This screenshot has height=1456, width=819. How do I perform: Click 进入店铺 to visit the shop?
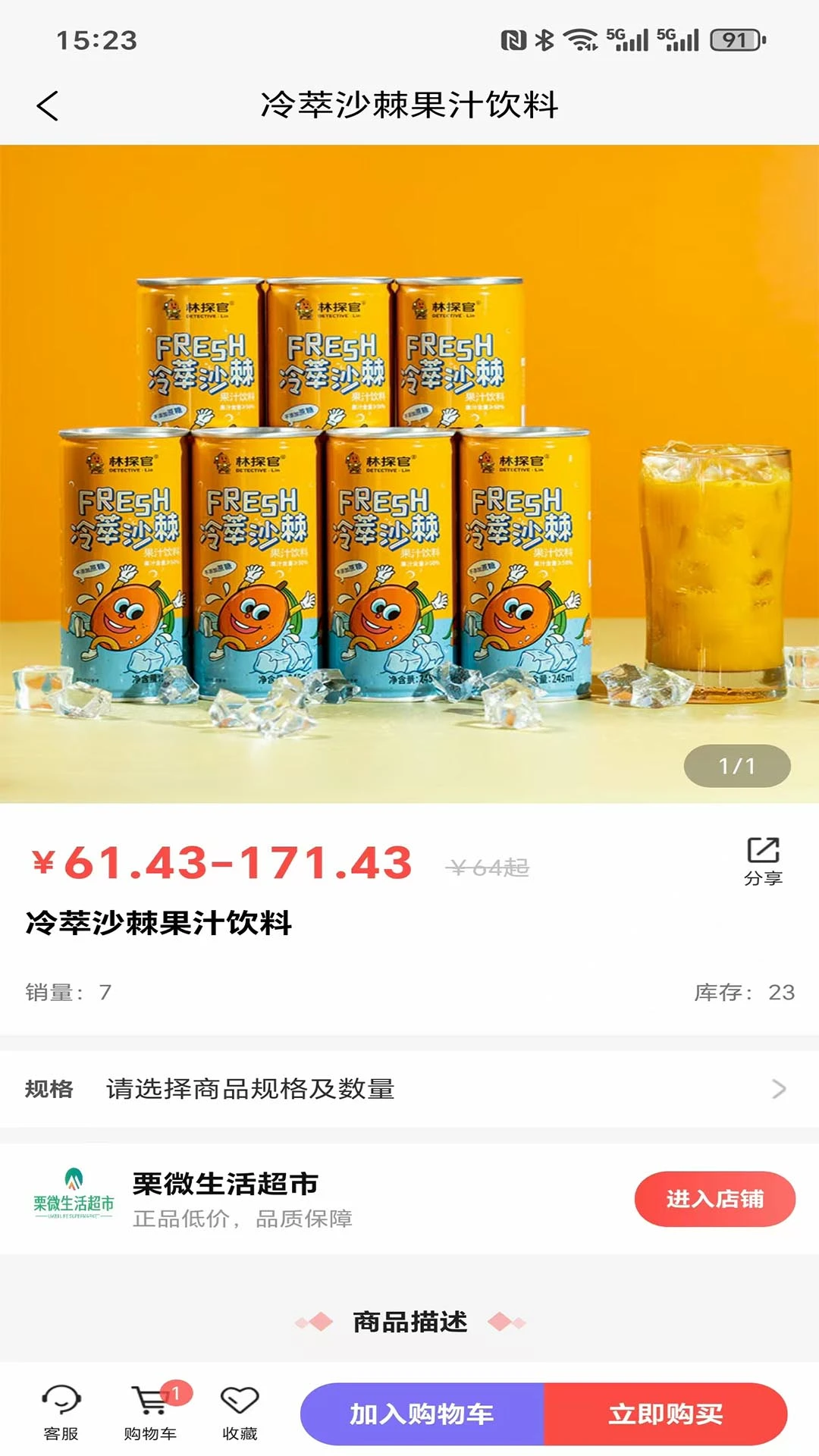pos(714,1198)
